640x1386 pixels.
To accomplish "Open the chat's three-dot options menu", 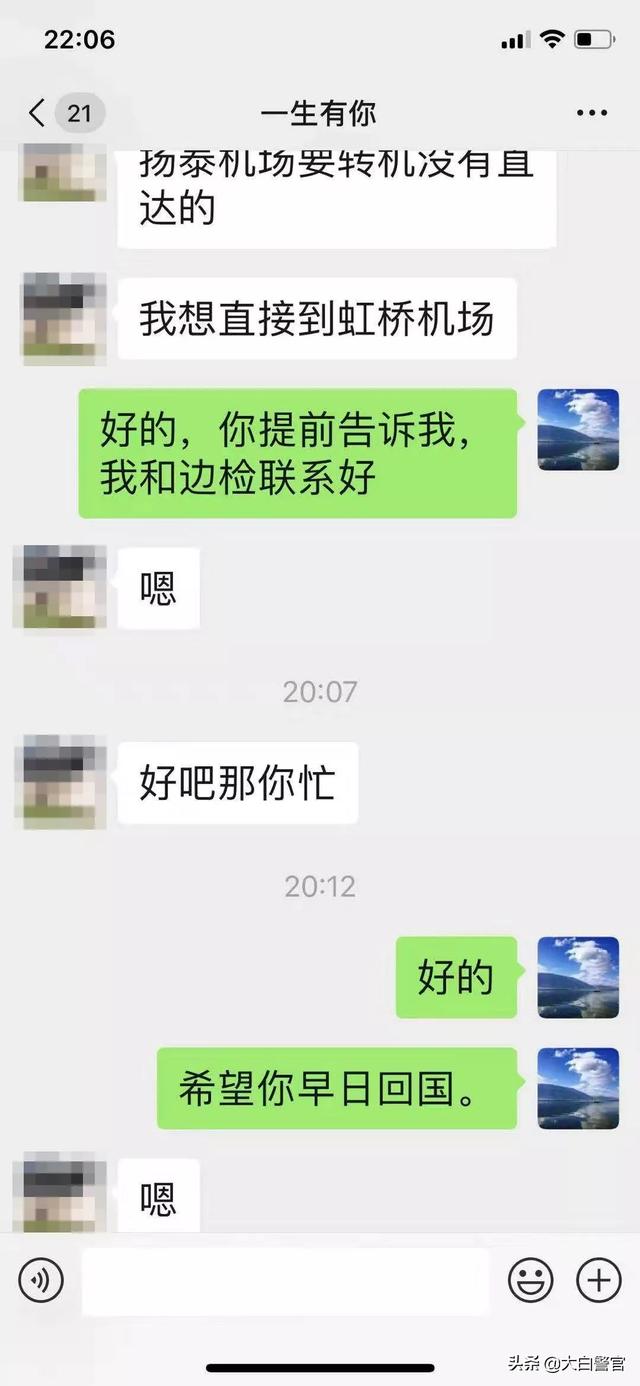I will pos(592,113).
